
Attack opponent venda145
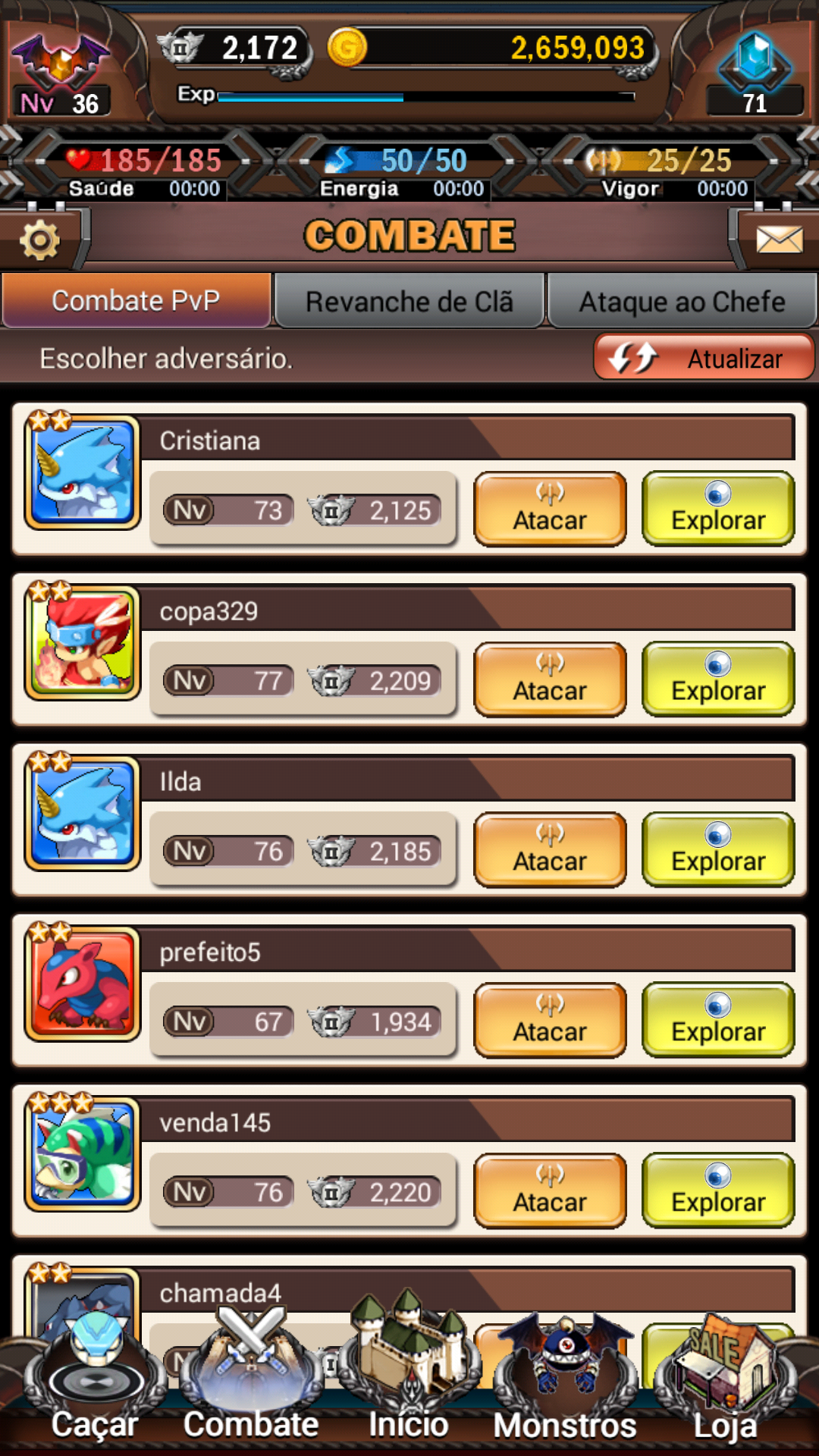[x=550, y=1191]
